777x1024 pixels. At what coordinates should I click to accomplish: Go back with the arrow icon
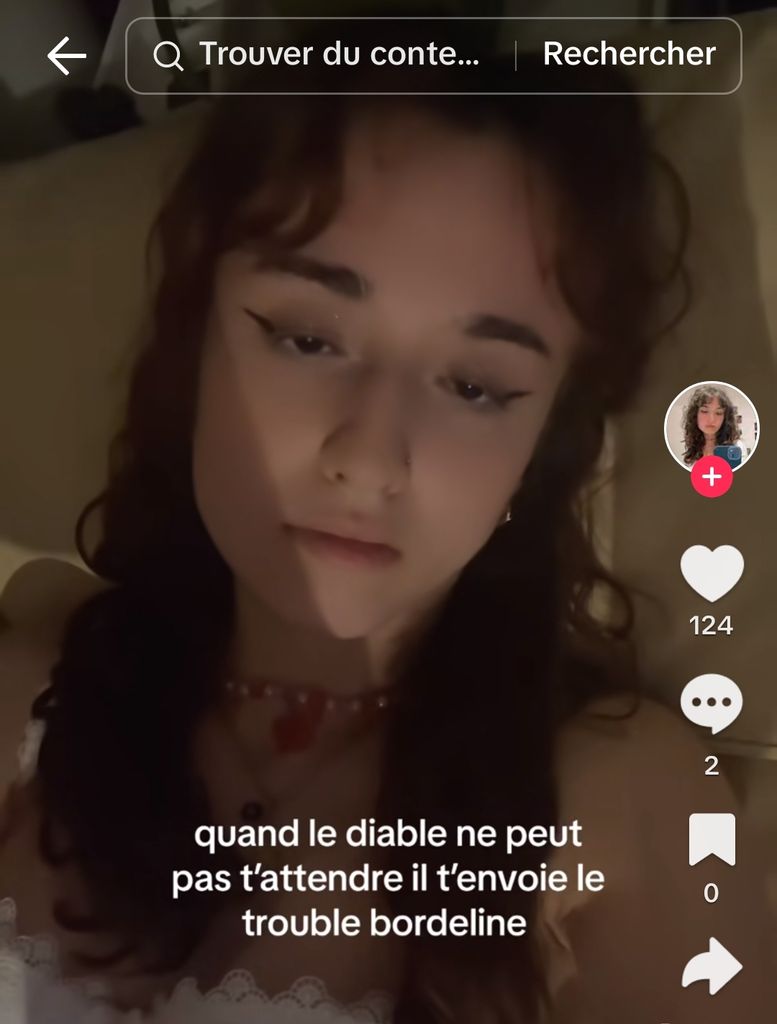coord(66,56)
